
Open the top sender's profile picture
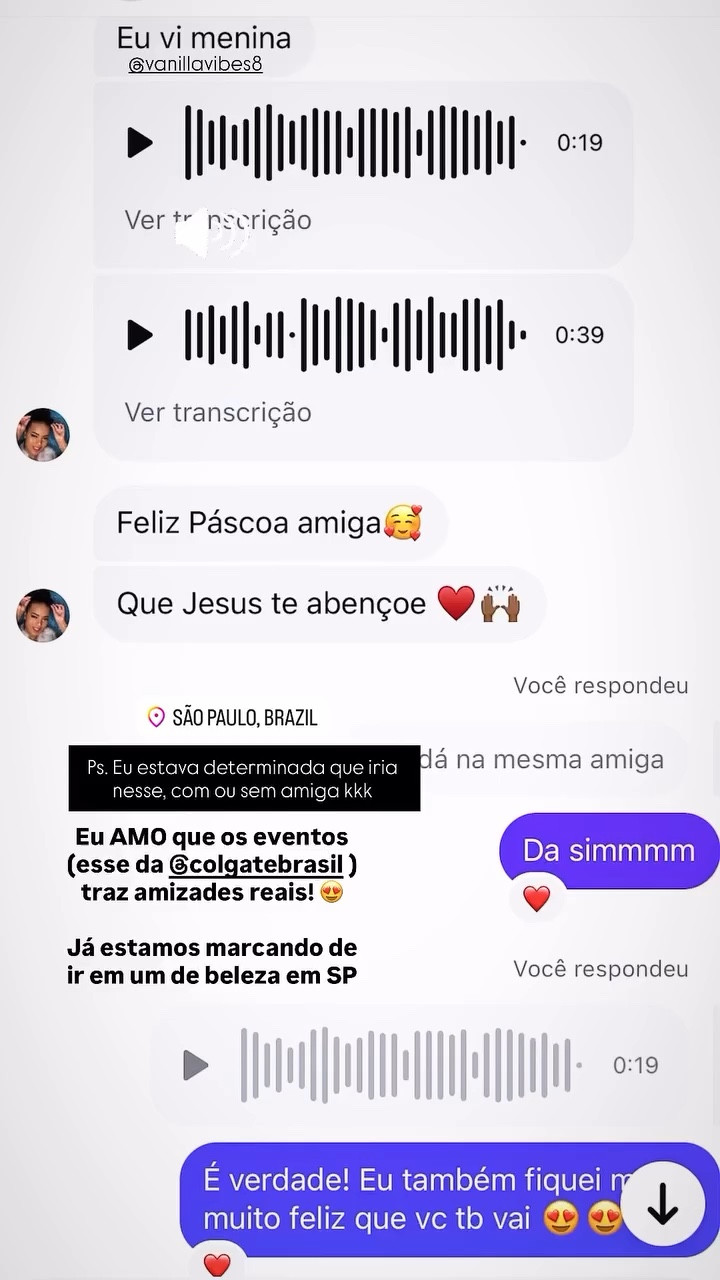click(42, 435)
